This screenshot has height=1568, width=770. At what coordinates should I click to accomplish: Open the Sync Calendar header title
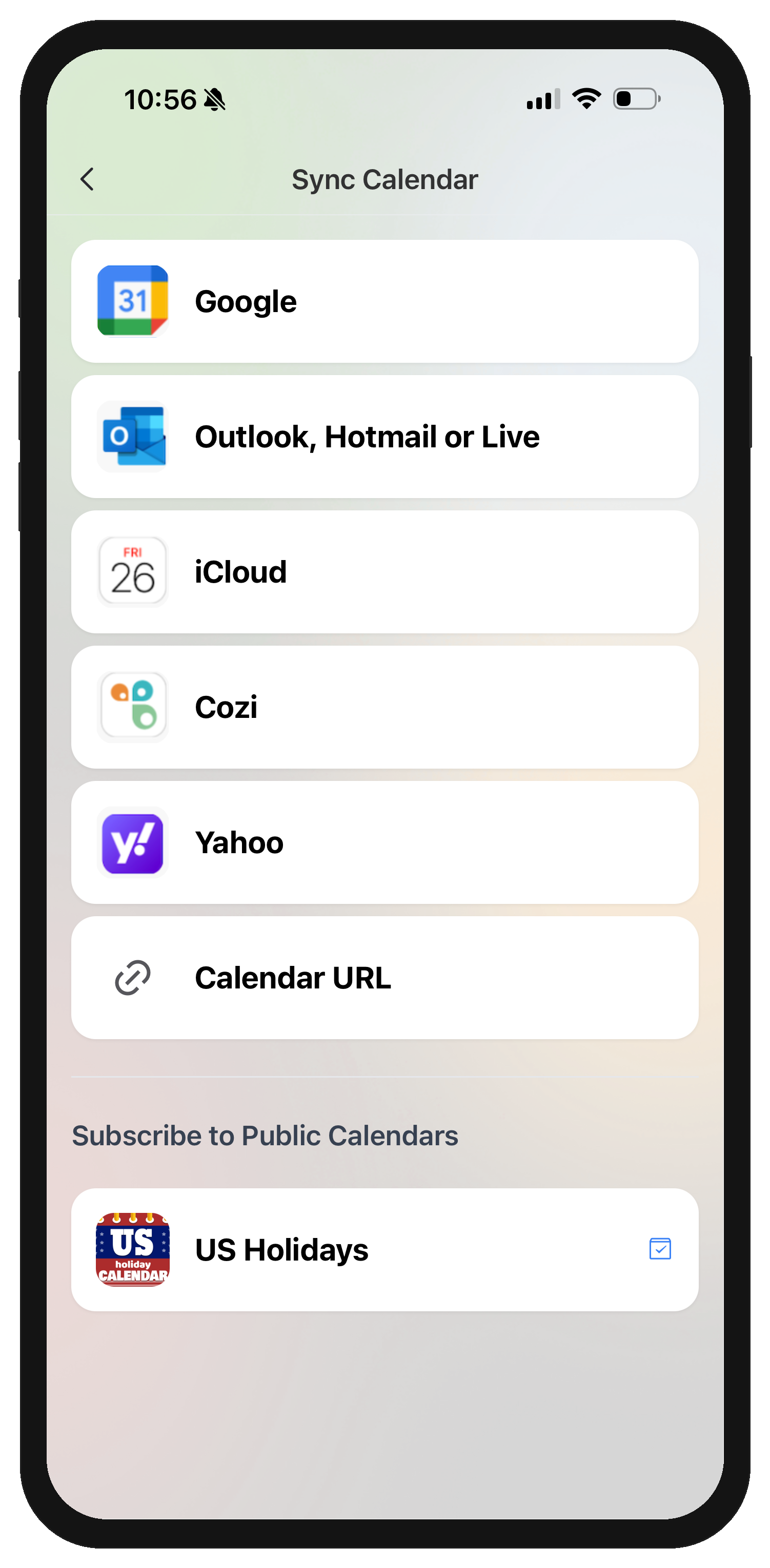[384, 179]
